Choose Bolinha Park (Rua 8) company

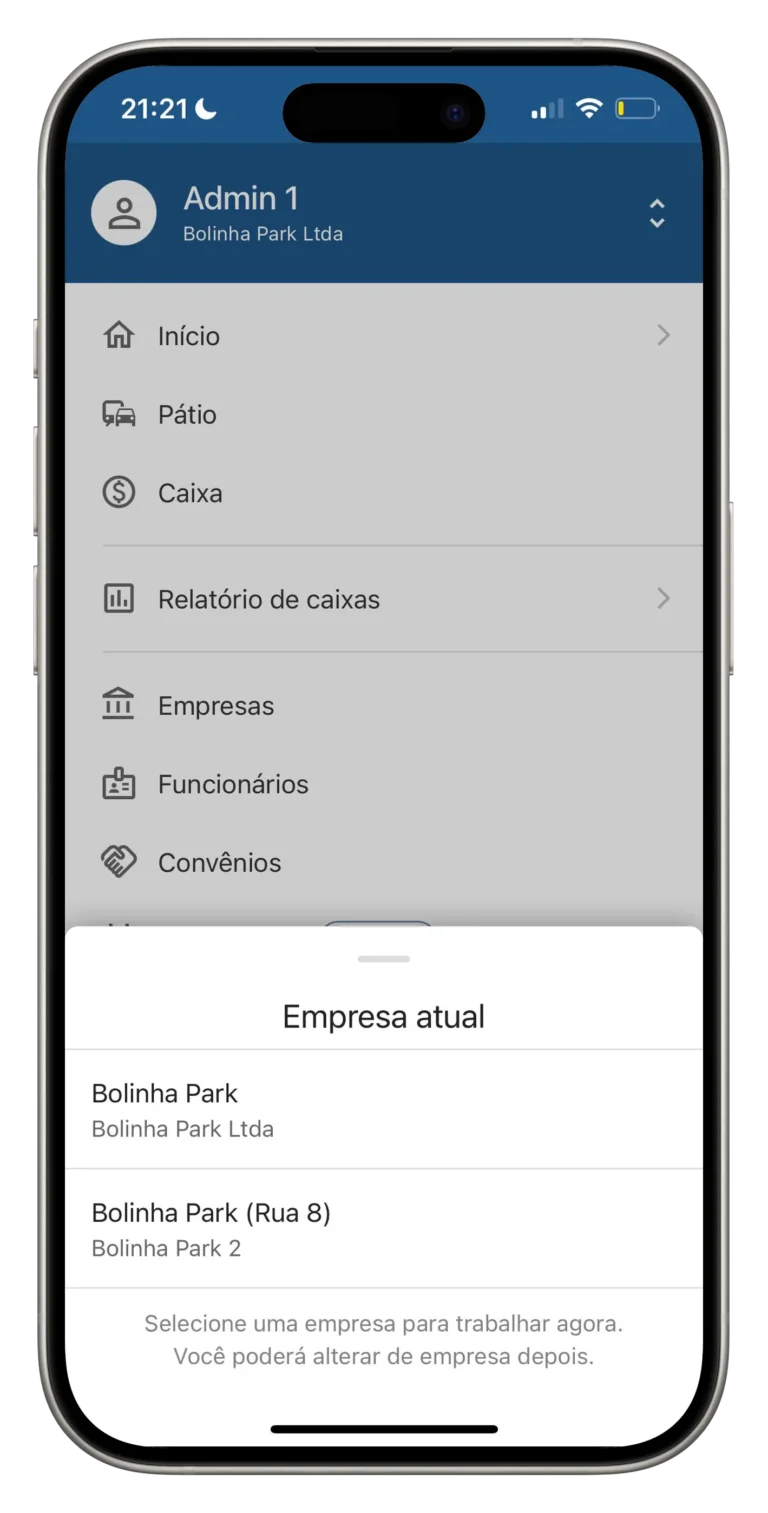click(383, 1228)
